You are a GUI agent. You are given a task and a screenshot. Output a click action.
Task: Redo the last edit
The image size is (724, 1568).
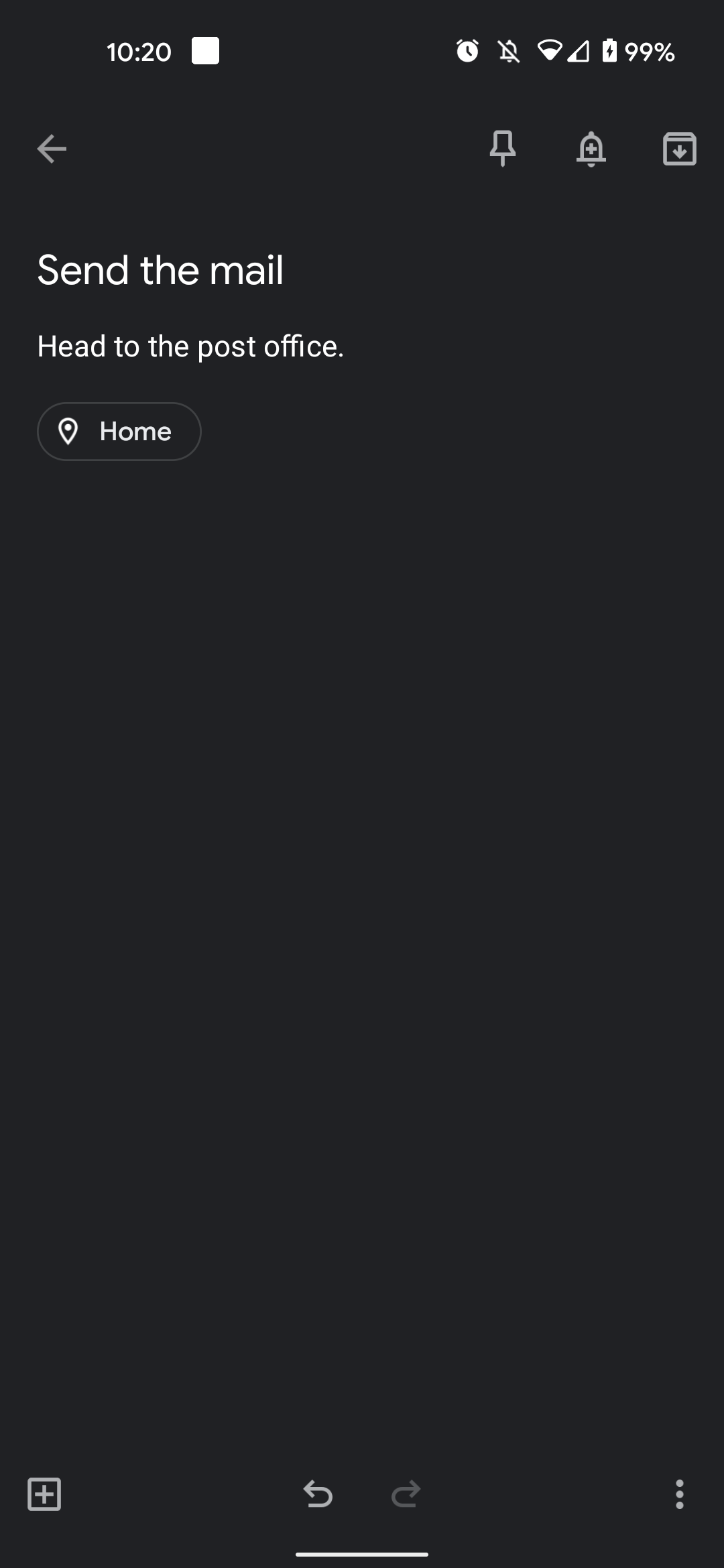[406, 1494]
